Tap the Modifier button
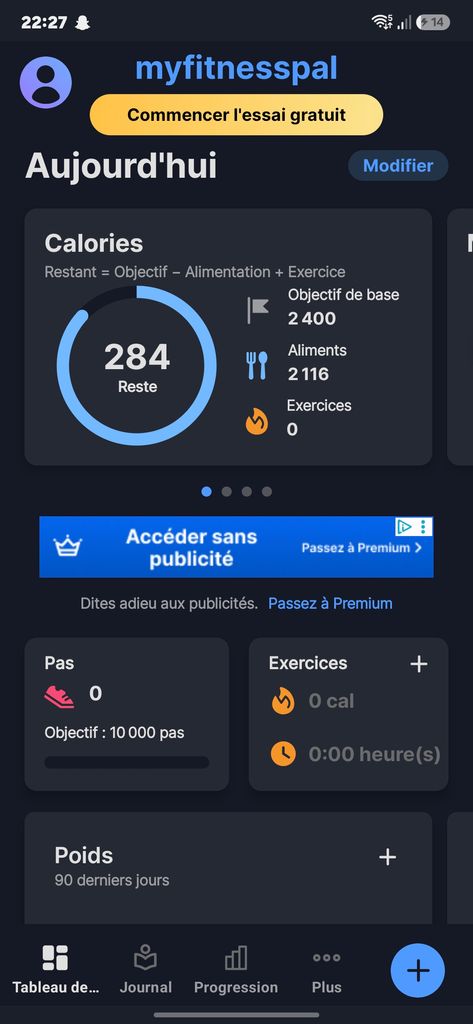The image size is (473, 1024). tap(398, 165)
